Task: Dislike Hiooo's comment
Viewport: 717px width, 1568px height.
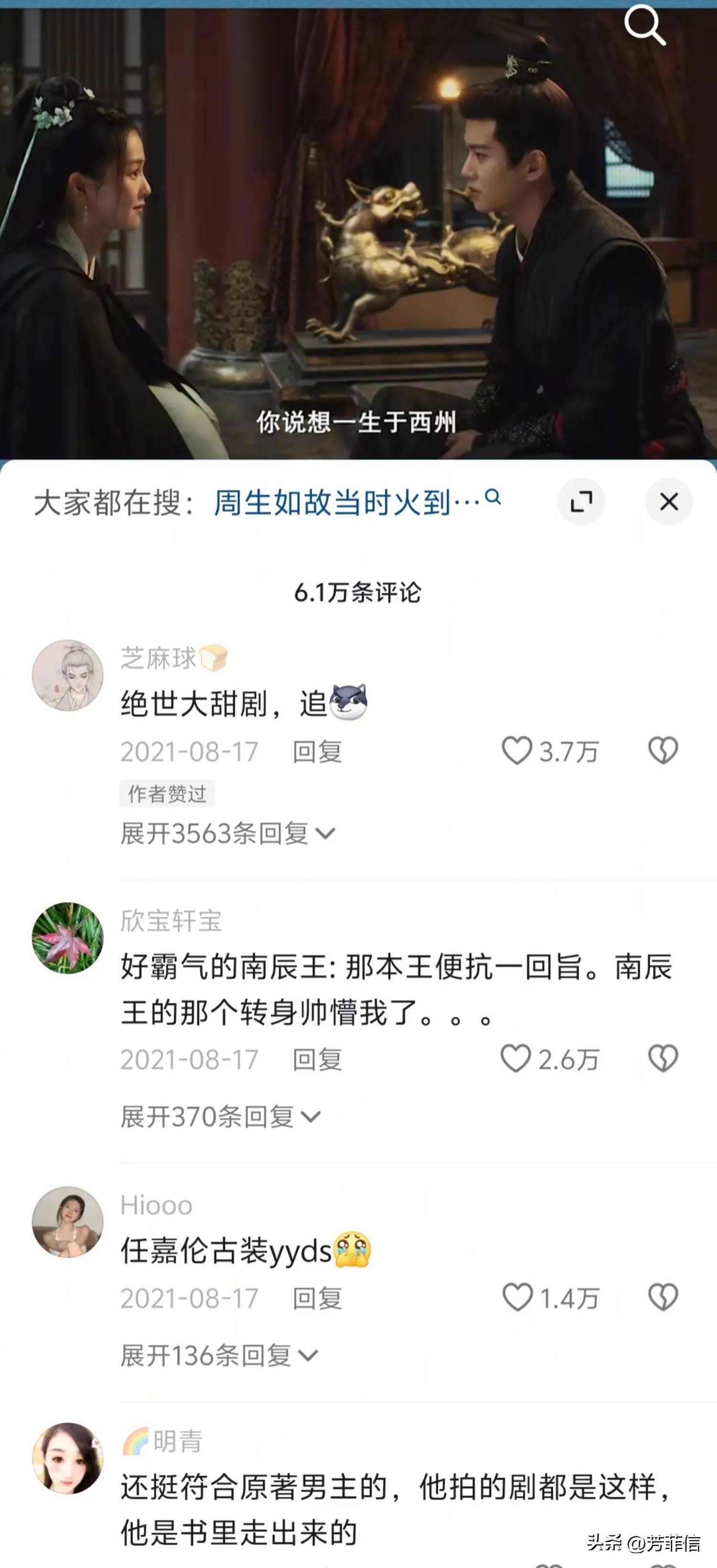Action: click(x=663, y=1297)
